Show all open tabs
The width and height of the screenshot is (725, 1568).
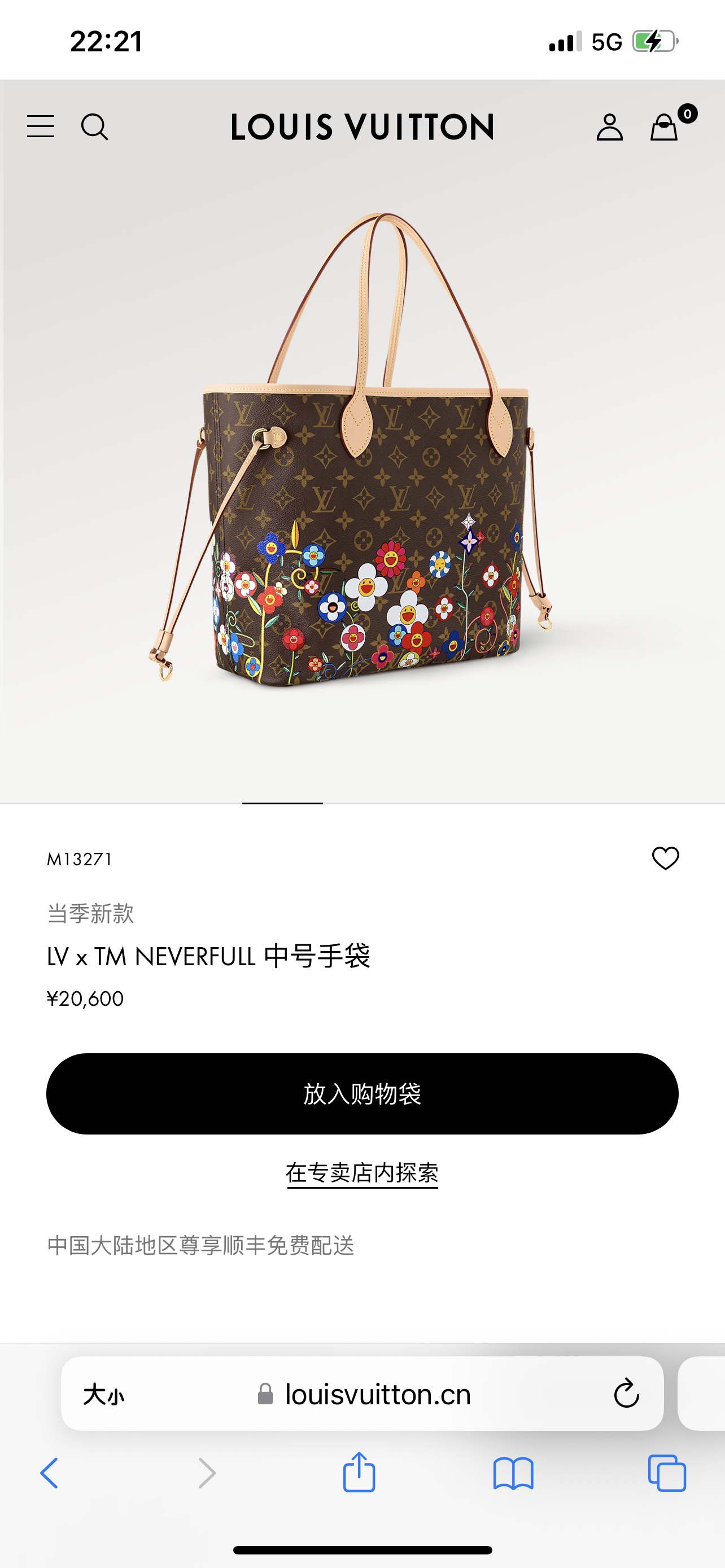(x=667, y=1473)
